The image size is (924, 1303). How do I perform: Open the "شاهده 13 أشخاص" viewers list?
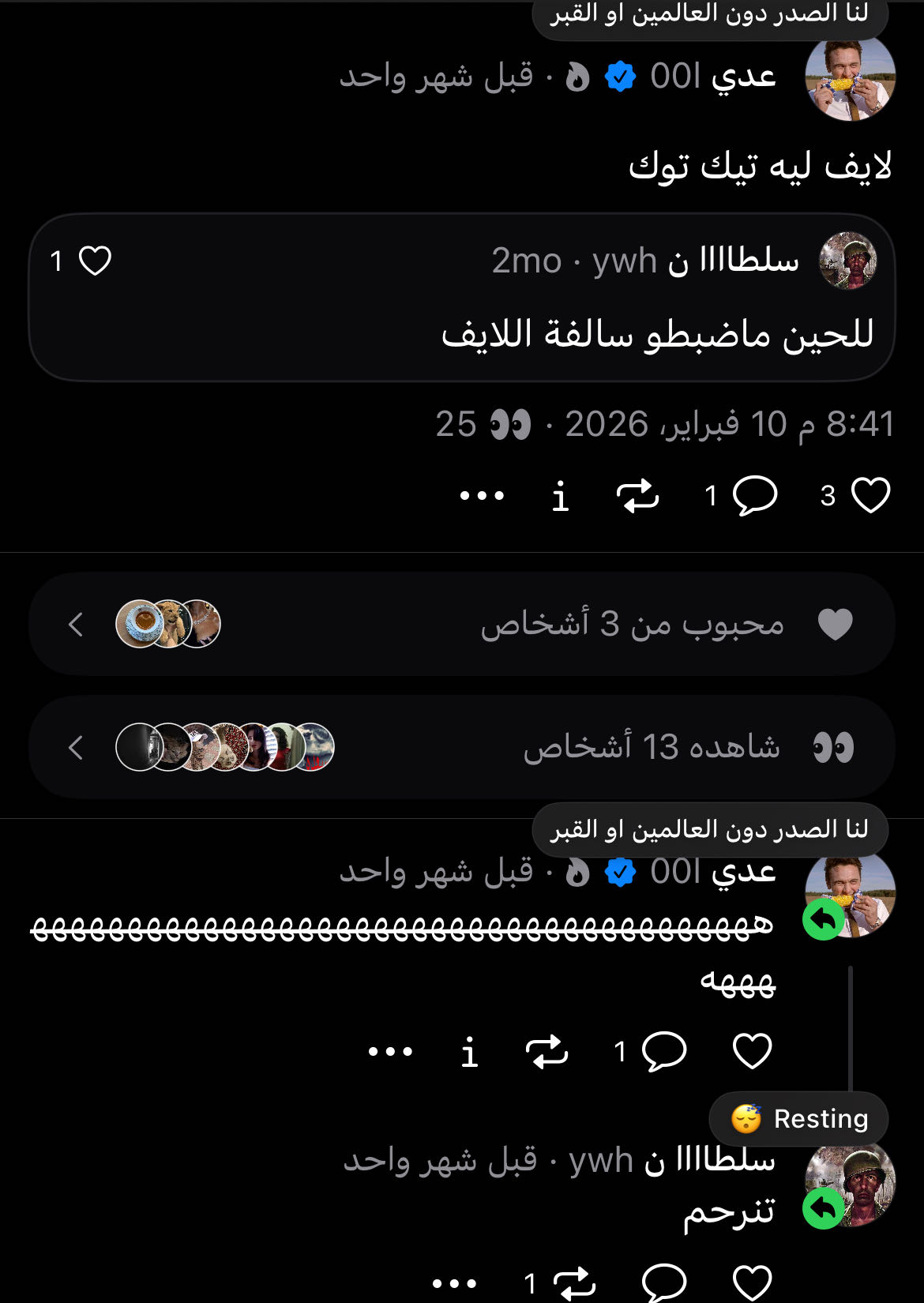pos(462,746)
